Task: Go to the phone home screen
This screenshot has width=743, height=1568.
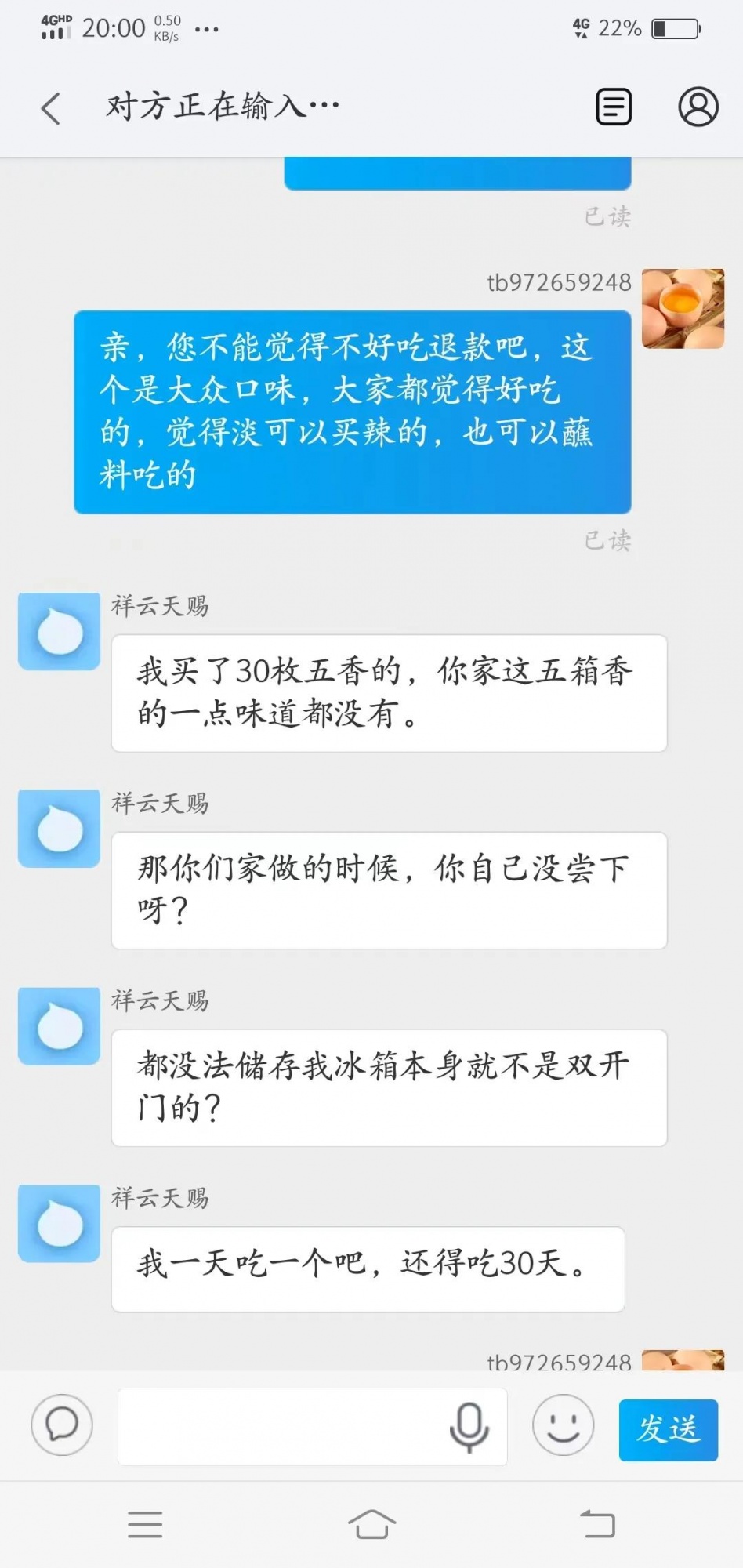Action: pos(371,1525)
